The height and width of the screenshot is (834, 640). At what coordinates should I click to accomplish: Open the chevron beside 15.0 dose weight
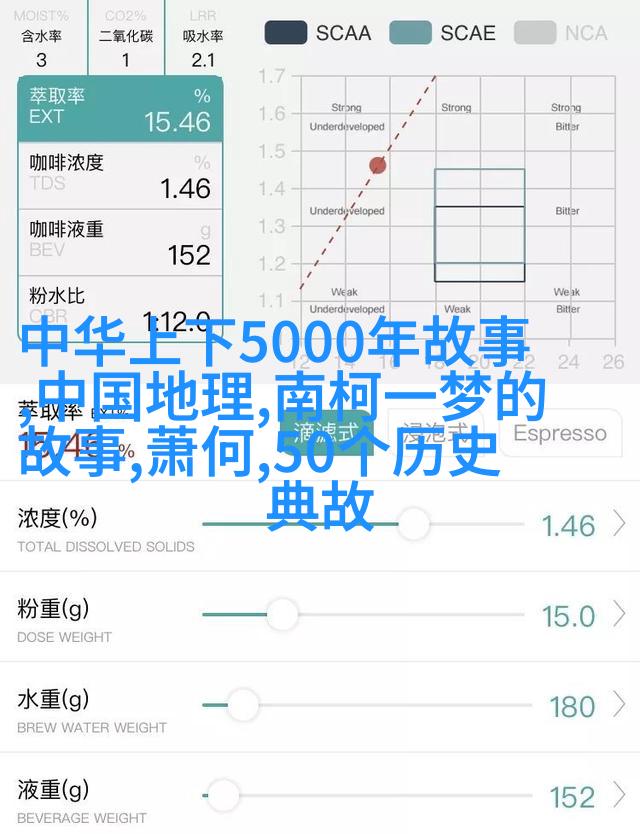(620, 615)
